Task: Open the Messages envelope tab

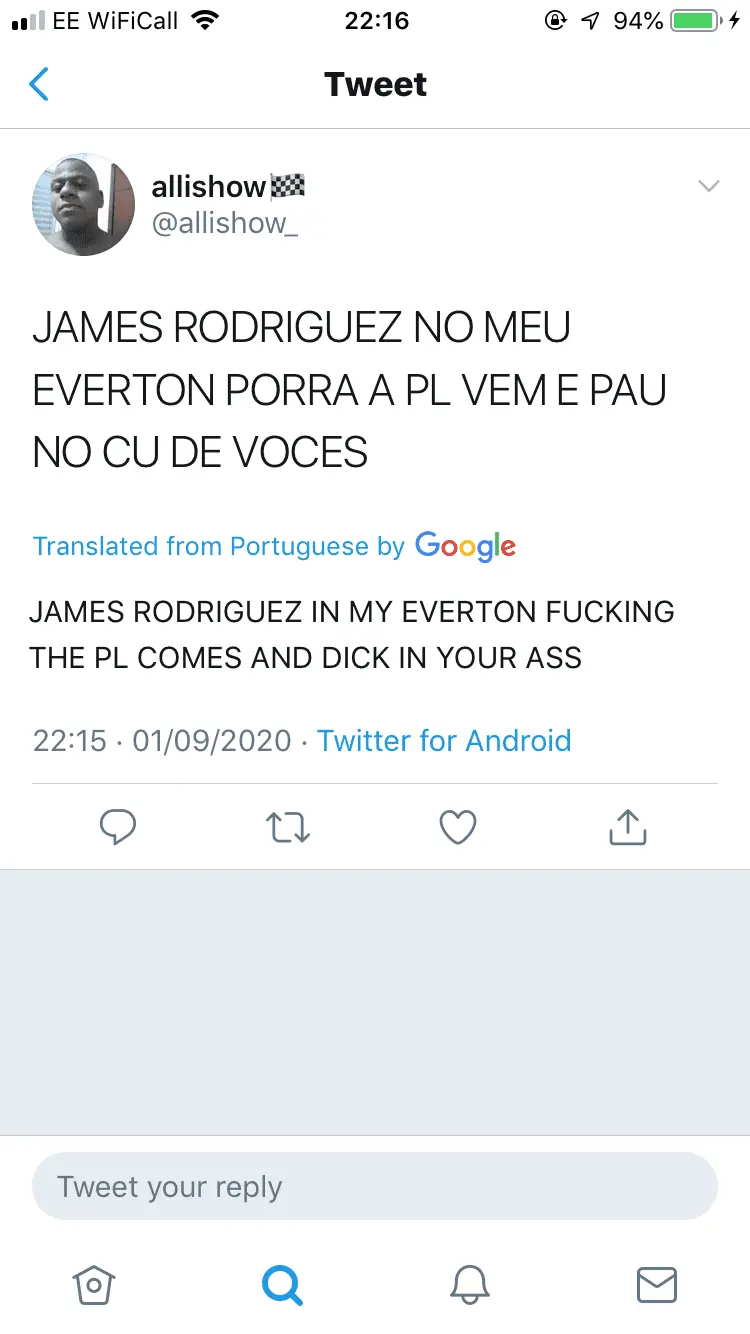Action: 657,1285
